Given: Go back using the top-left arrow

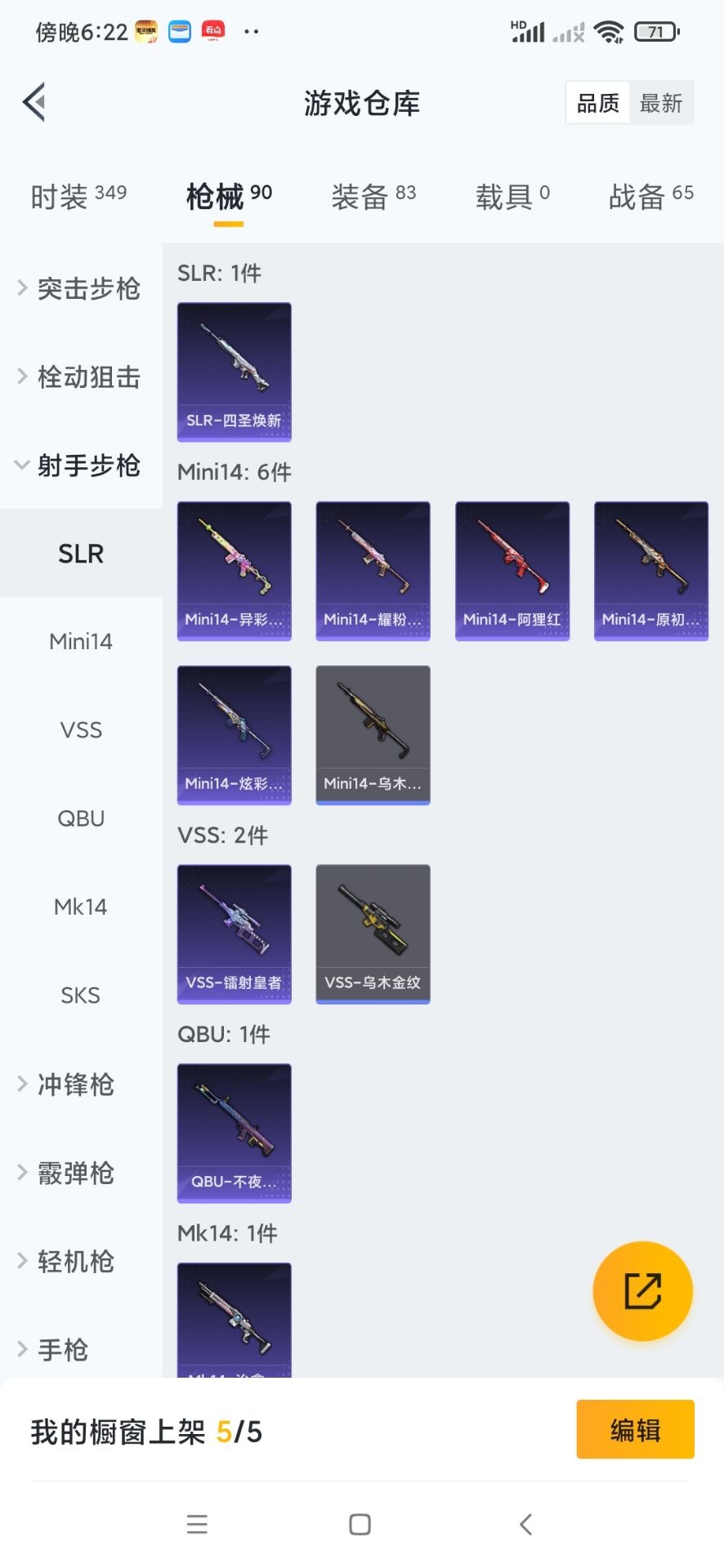Looking at the screenshot, I should point(34,103).
